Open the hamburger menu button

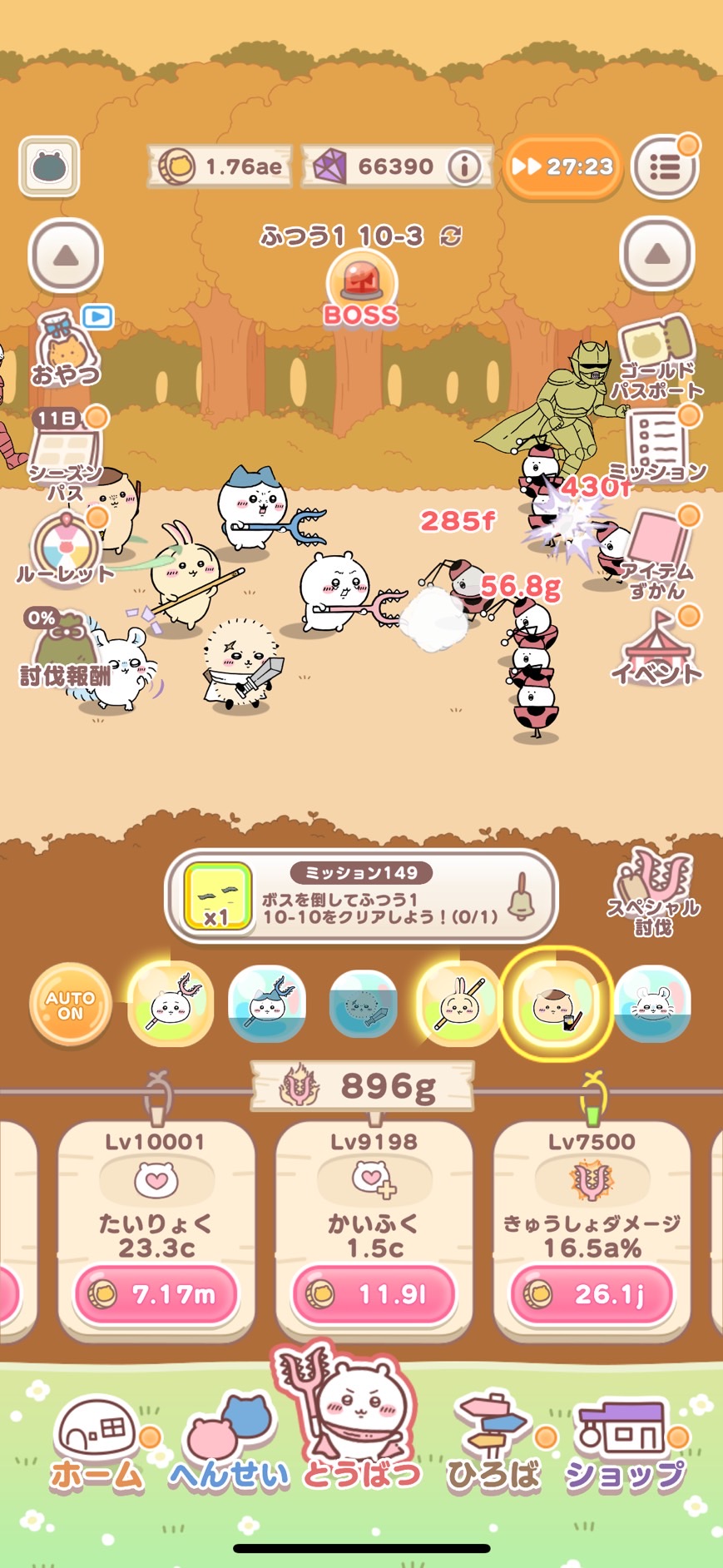[x=664, y=168]
